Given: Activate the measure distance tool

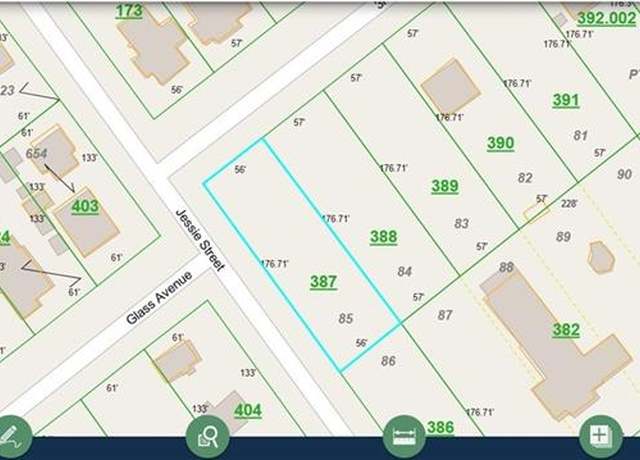Looking at the screenshot, I should click(404, 436).
